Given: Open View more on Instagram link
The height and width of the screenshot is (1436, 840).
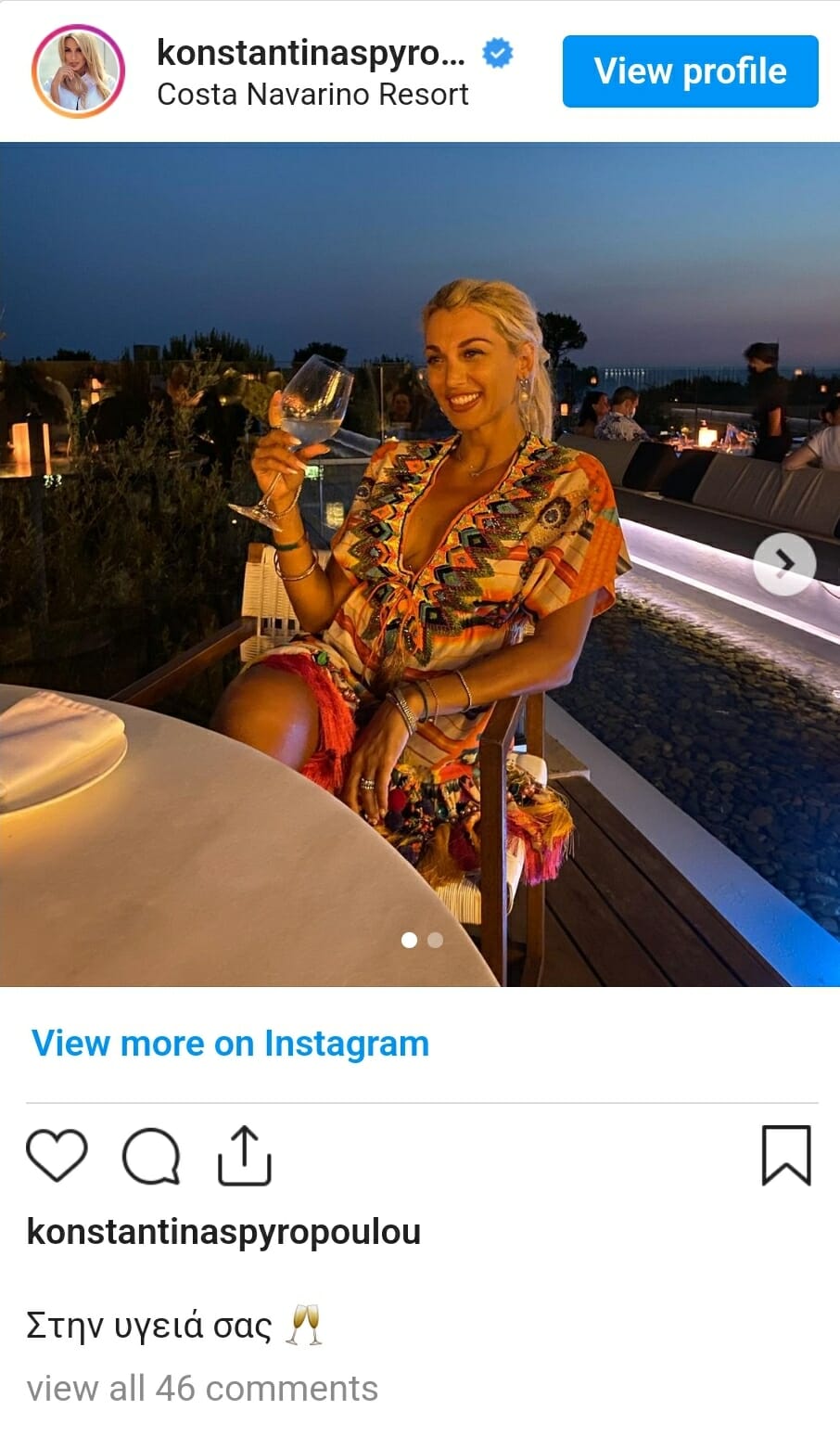Looking at the screenshot, I should click(x=230, y=1044).
